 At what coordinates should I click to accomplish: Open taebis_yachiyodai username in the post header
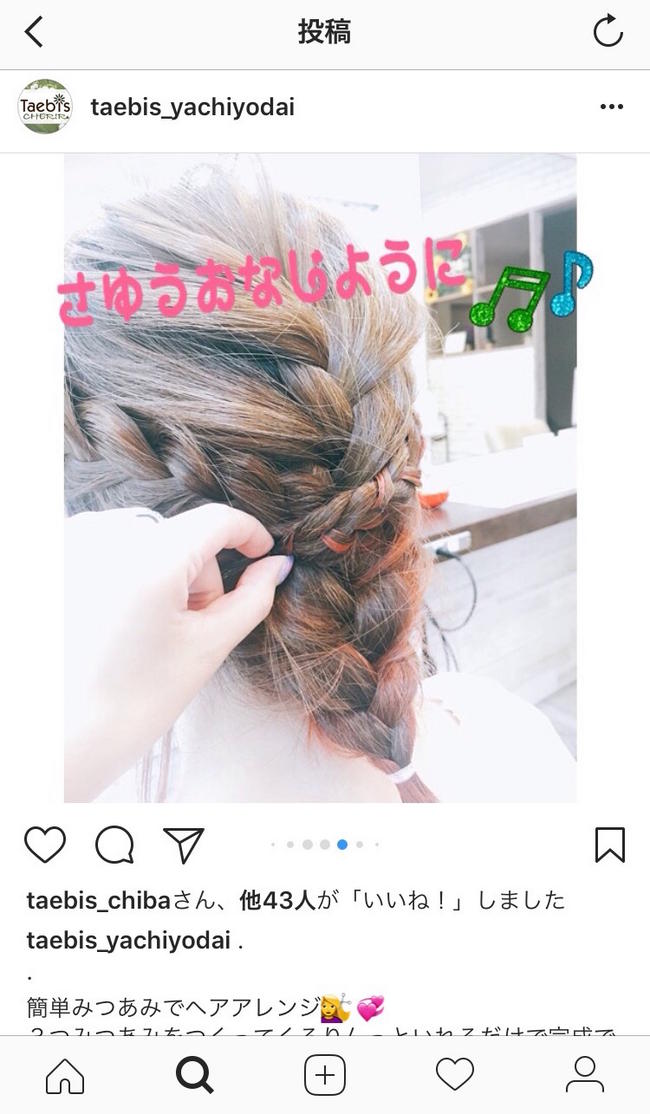click(193, 107)
